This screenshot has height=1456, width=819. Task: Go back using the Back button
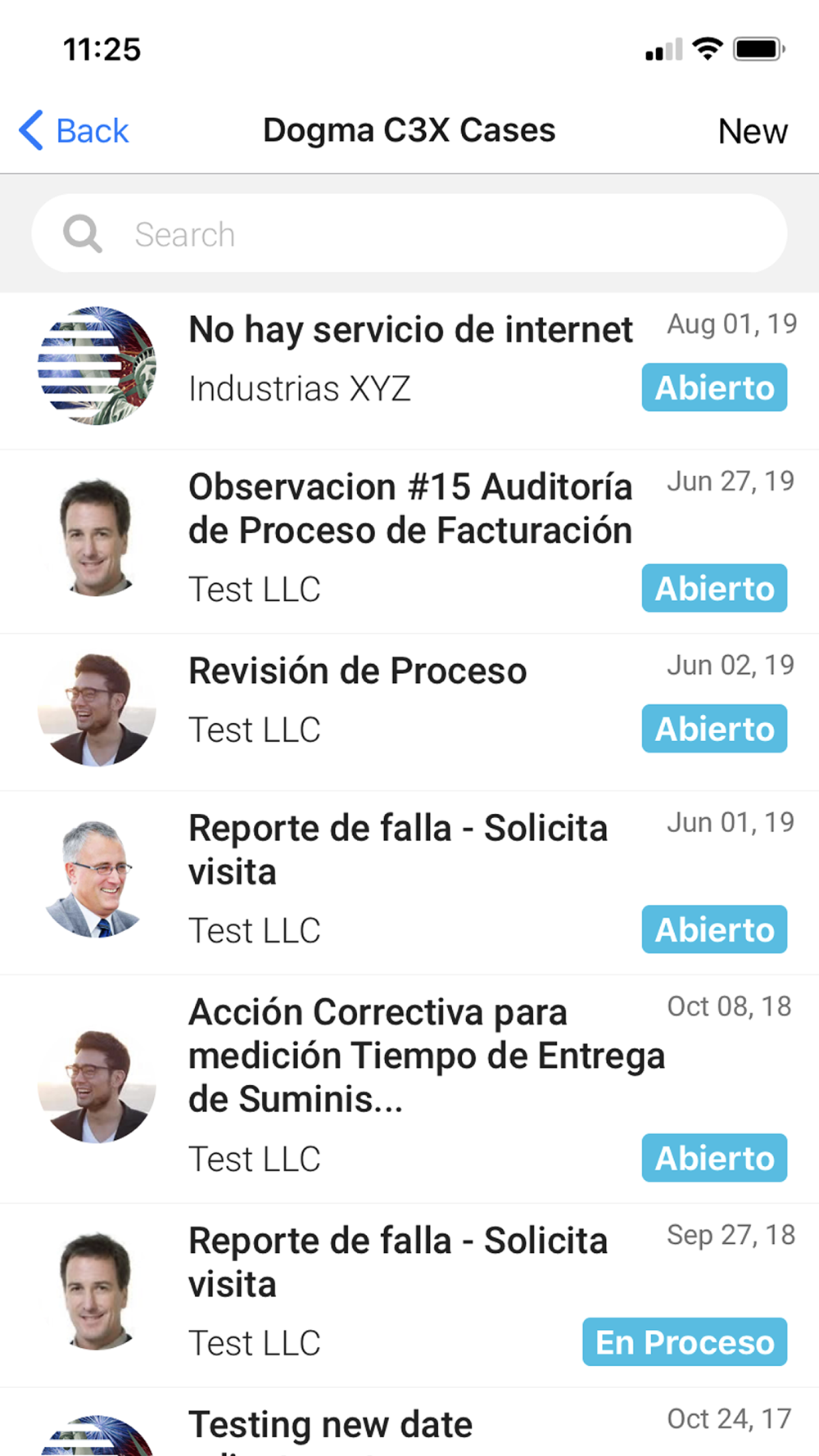[x=75, y=131]
